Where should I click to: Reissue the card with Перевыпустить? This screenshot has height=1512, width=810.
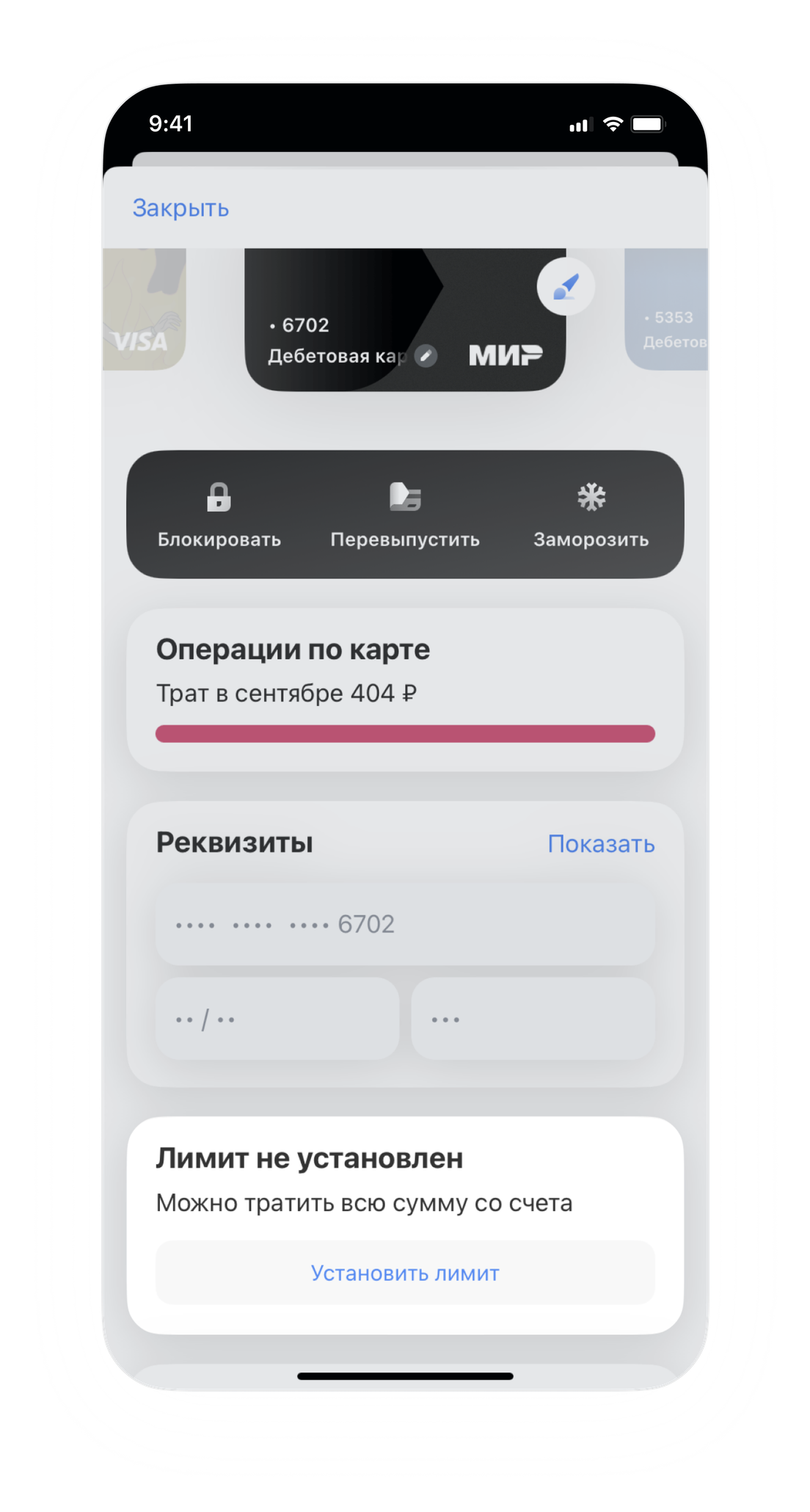coord(405,515)
